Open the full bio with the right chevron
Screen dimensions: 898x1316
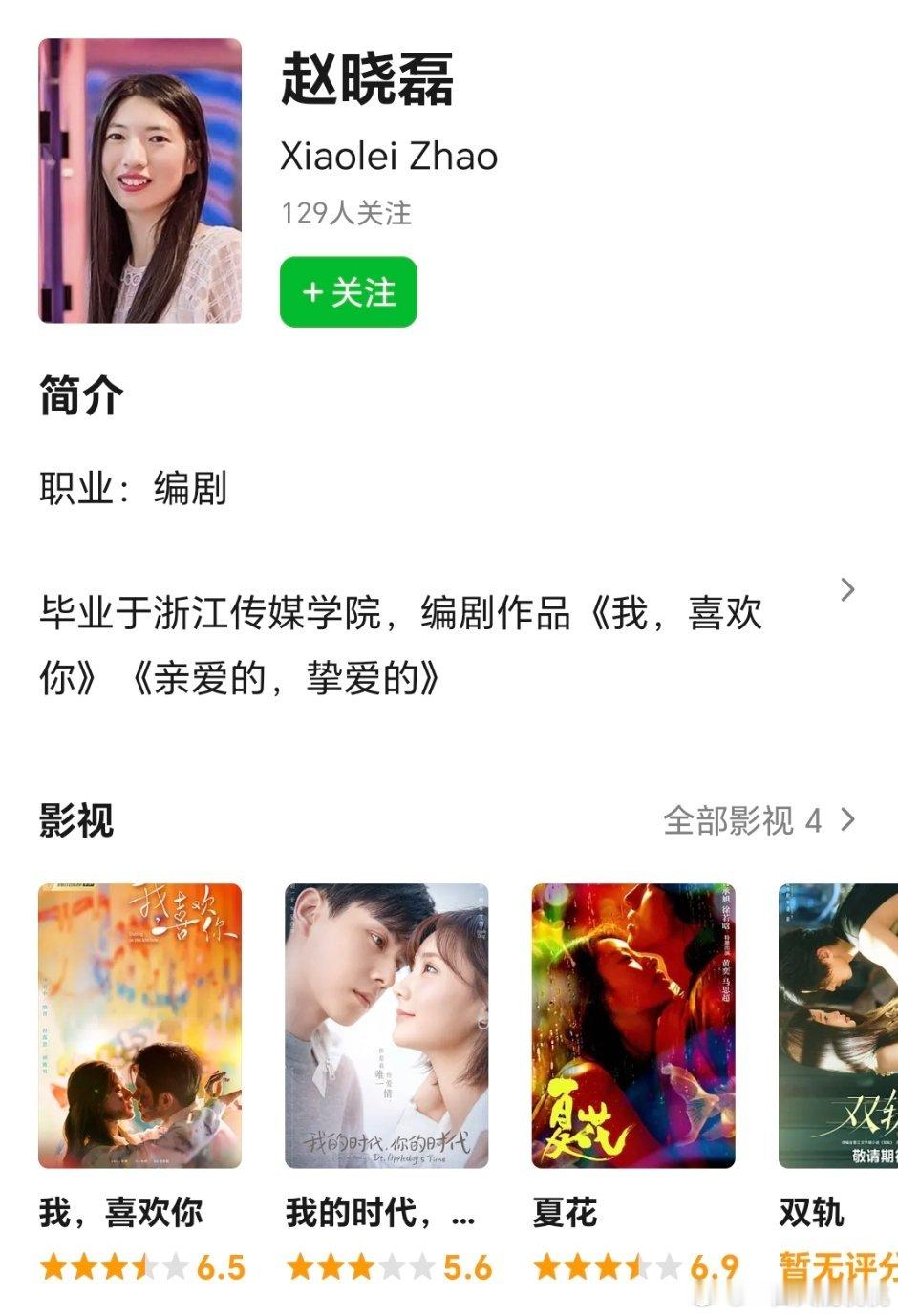click(x=848, y=591)
